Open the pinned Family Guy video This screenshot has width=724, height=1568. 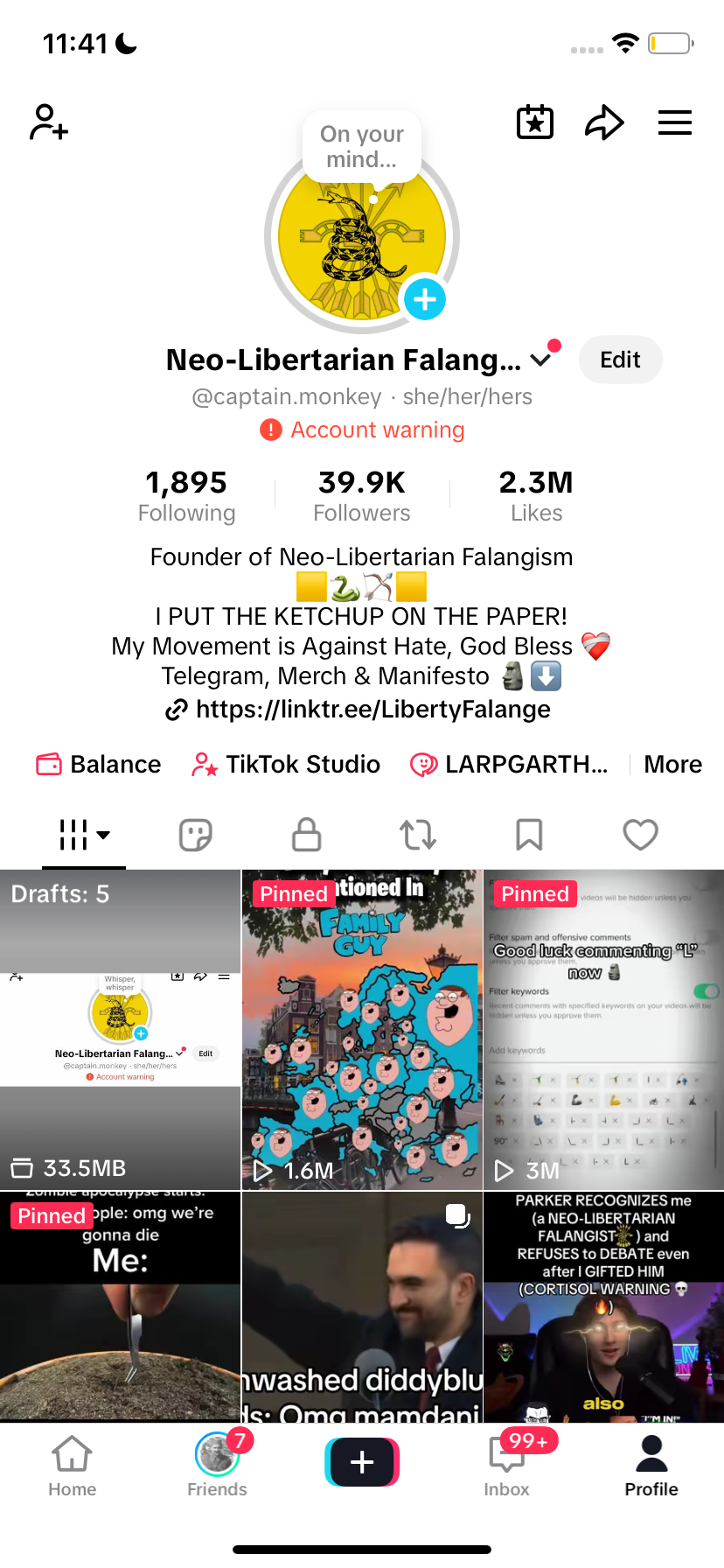tap(361, 1029)
